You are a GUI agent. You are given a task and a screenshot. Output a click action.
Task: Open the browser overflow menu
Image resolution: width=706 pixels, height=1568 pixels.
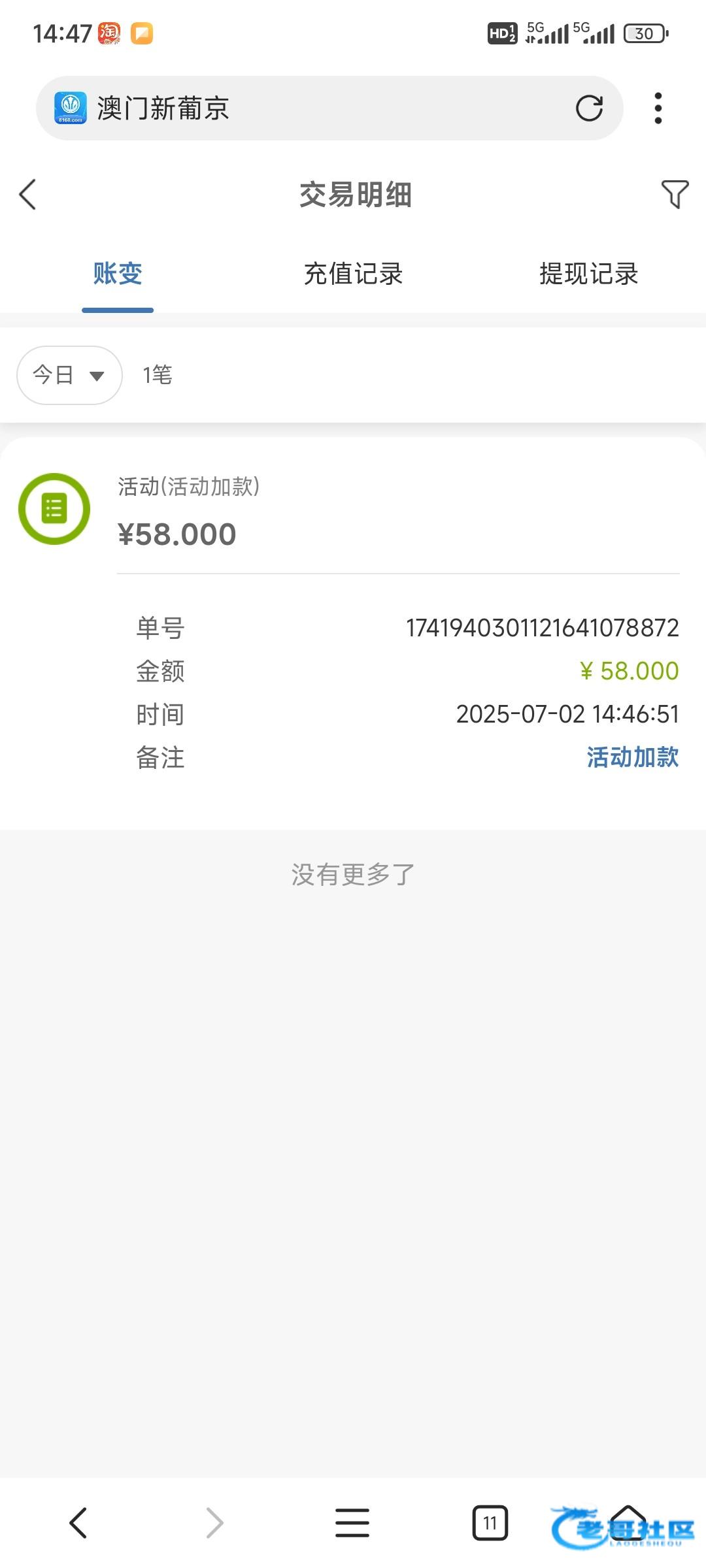658,108
